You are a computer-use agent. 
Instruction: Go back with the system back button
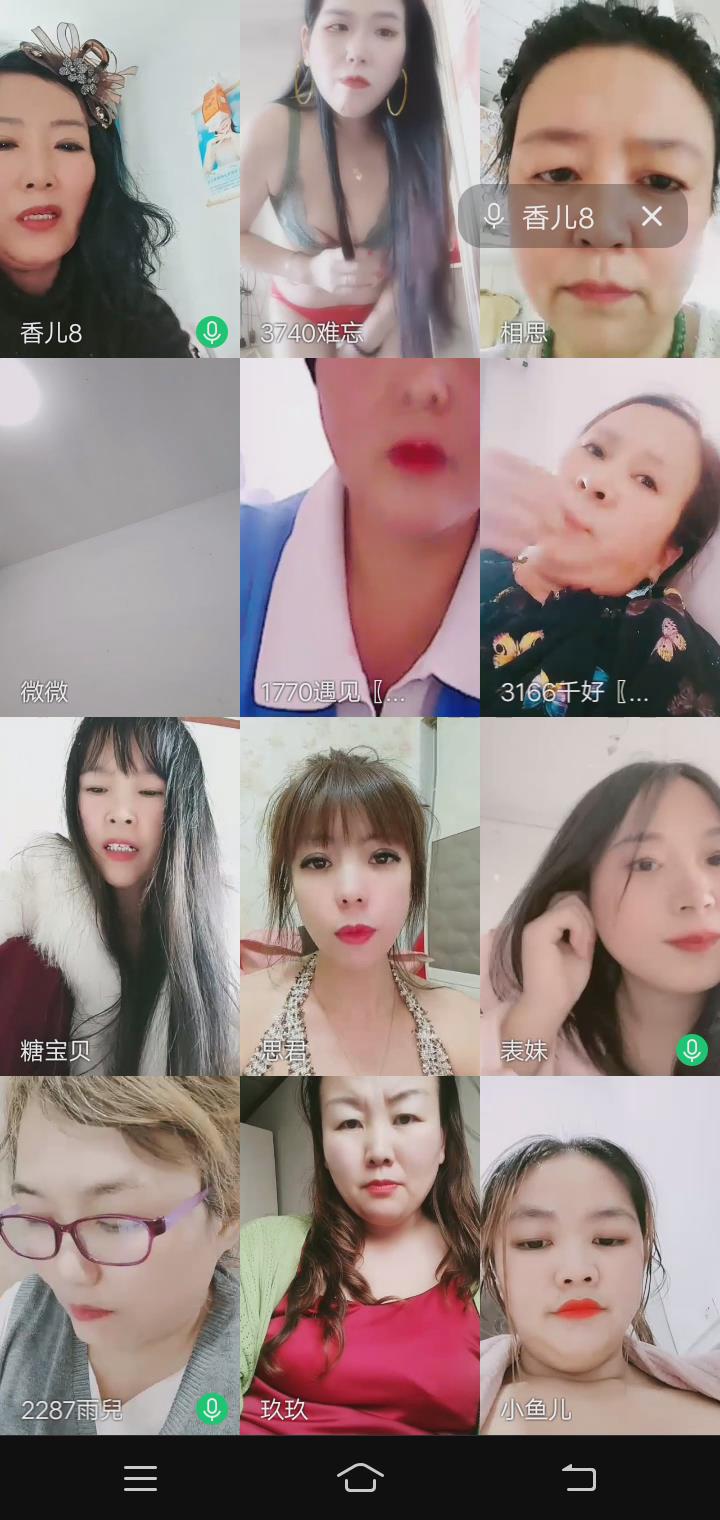pos(578,1478)
